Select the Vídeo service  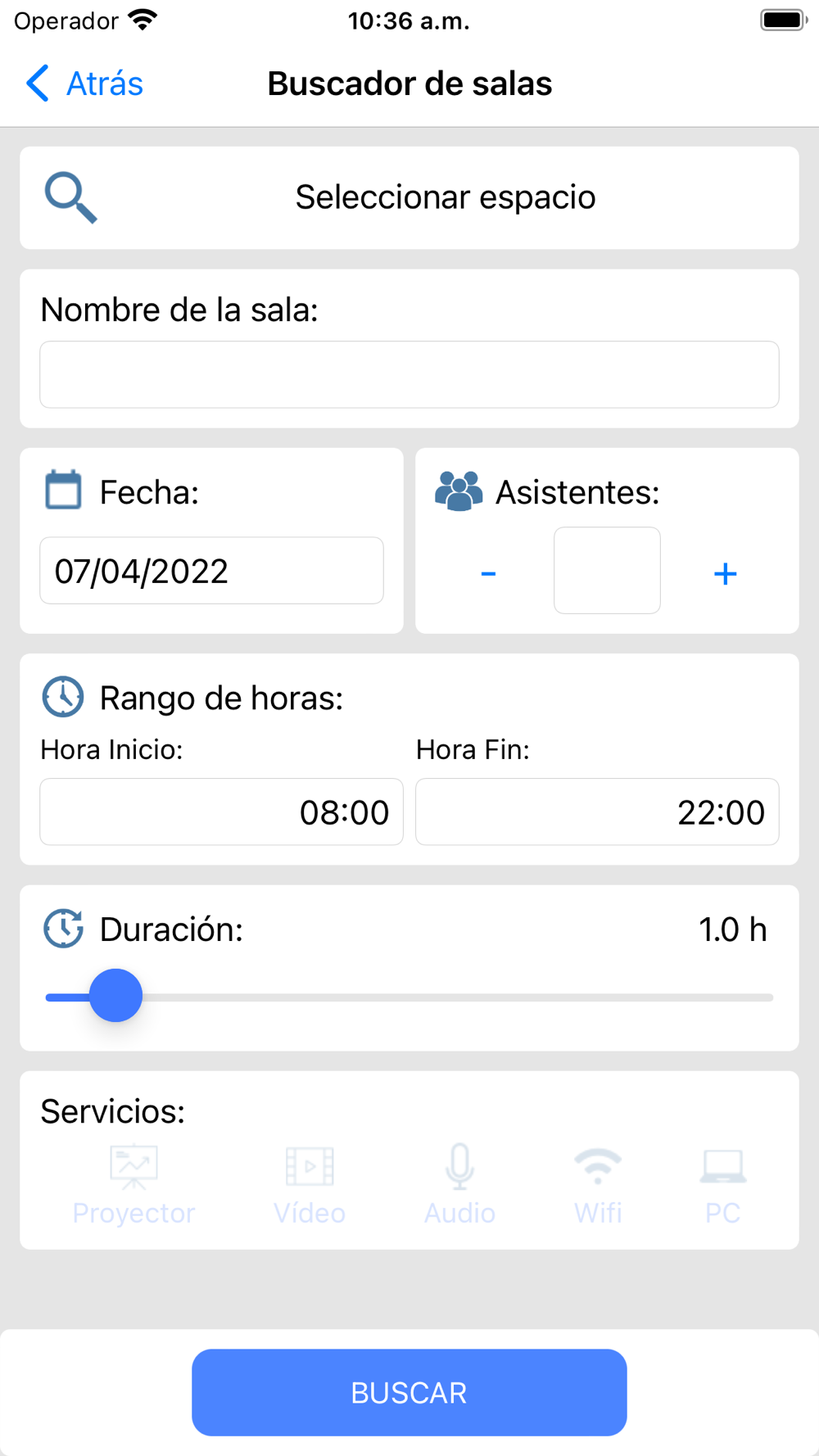310,1185
